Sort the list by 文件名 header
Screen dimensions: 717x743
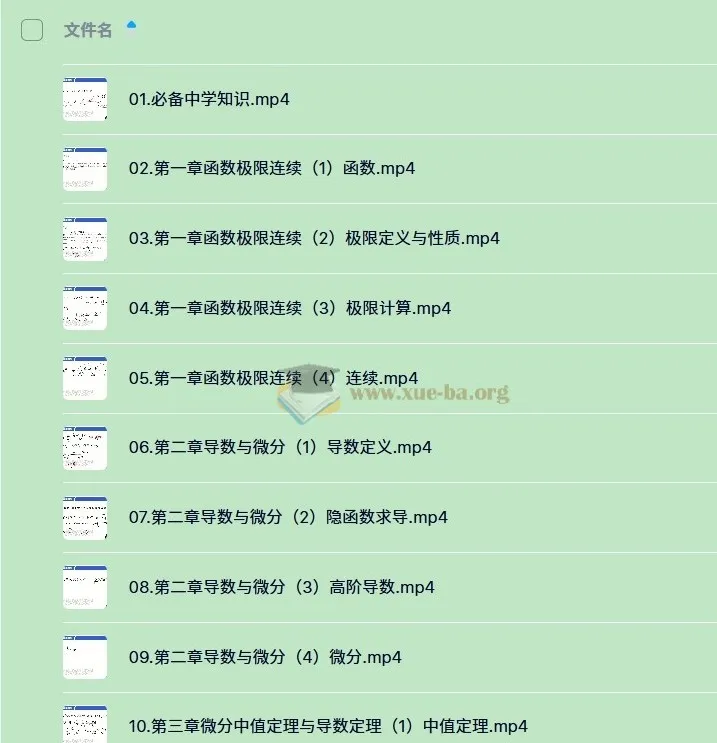(88, 30)
